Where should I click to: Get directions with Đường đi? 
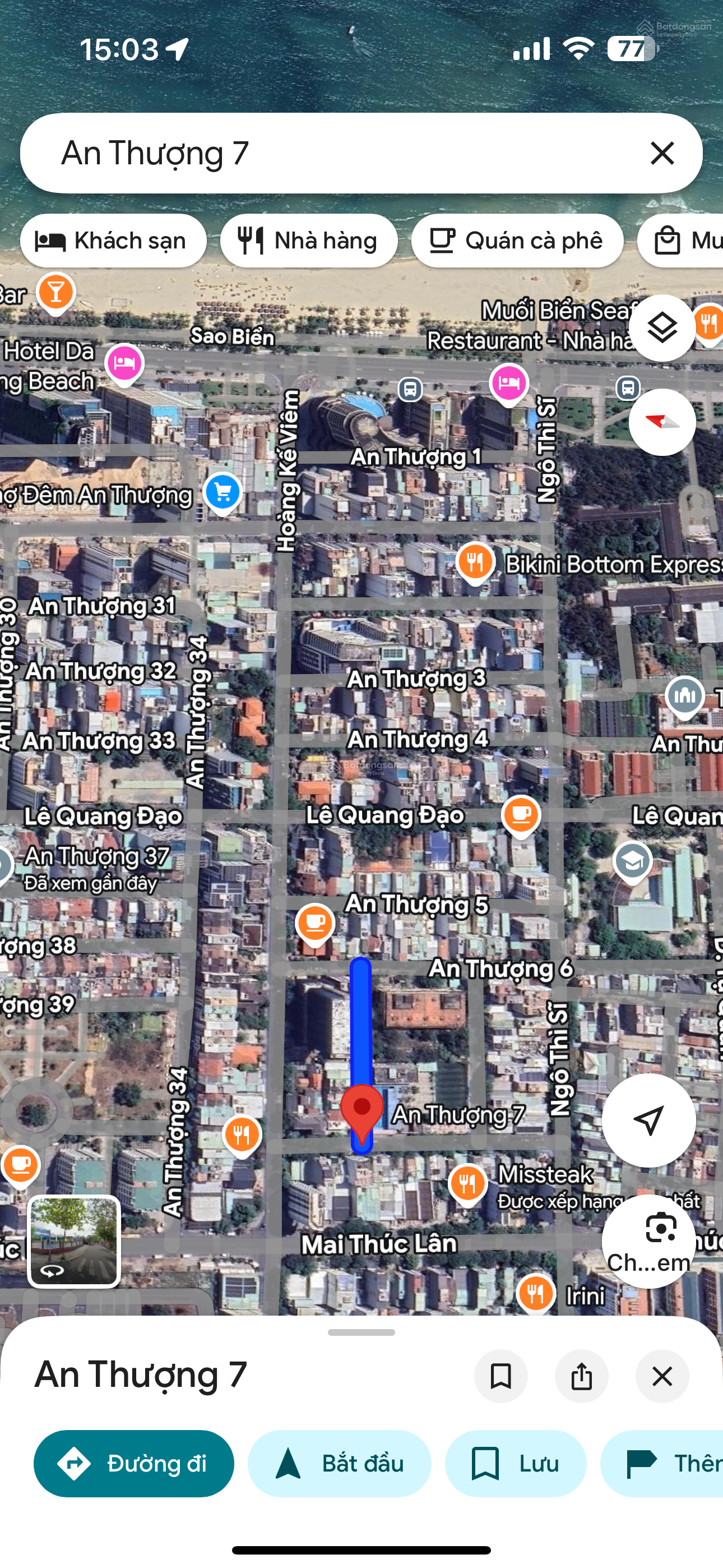coord(134,1463)
